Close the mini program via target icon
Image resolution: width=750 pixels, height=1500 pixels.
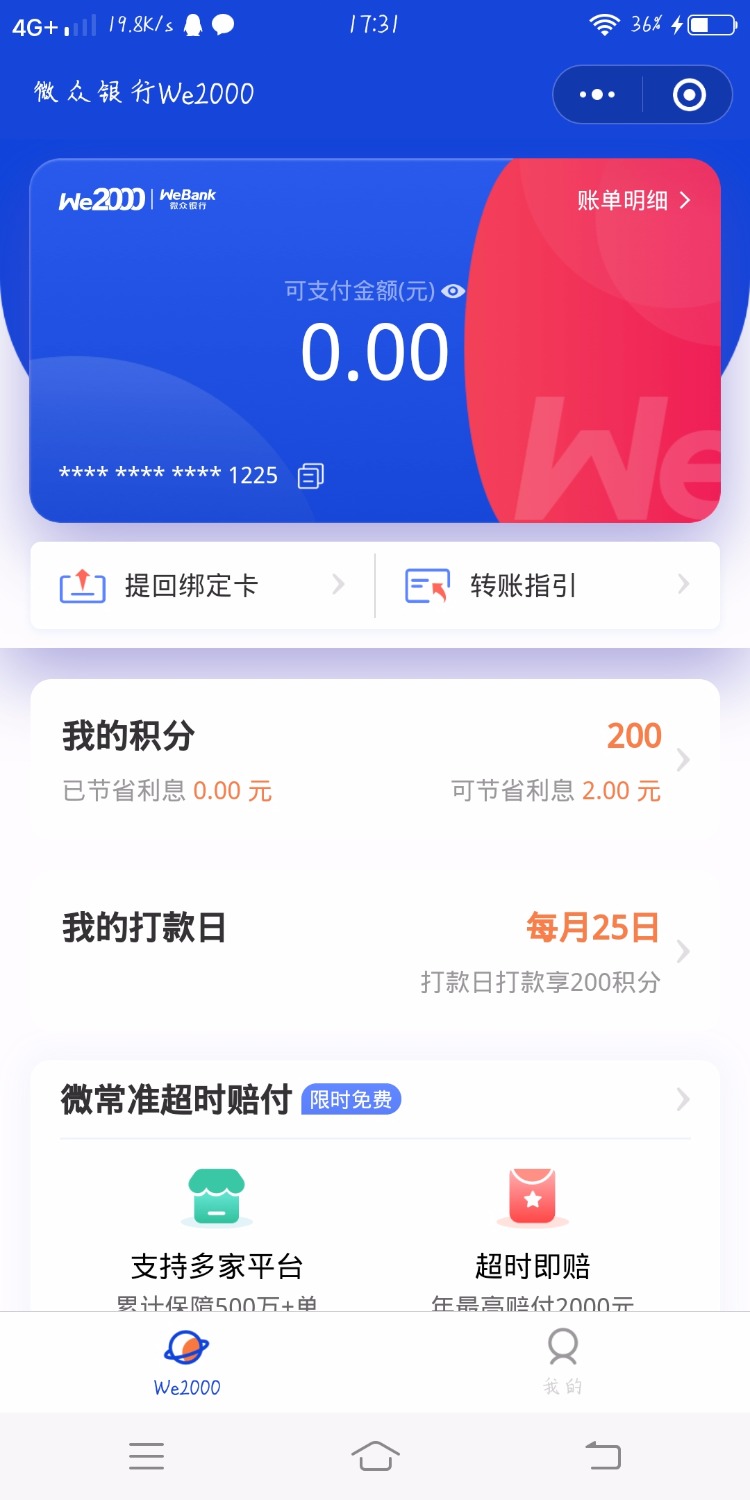click(689, 95)
